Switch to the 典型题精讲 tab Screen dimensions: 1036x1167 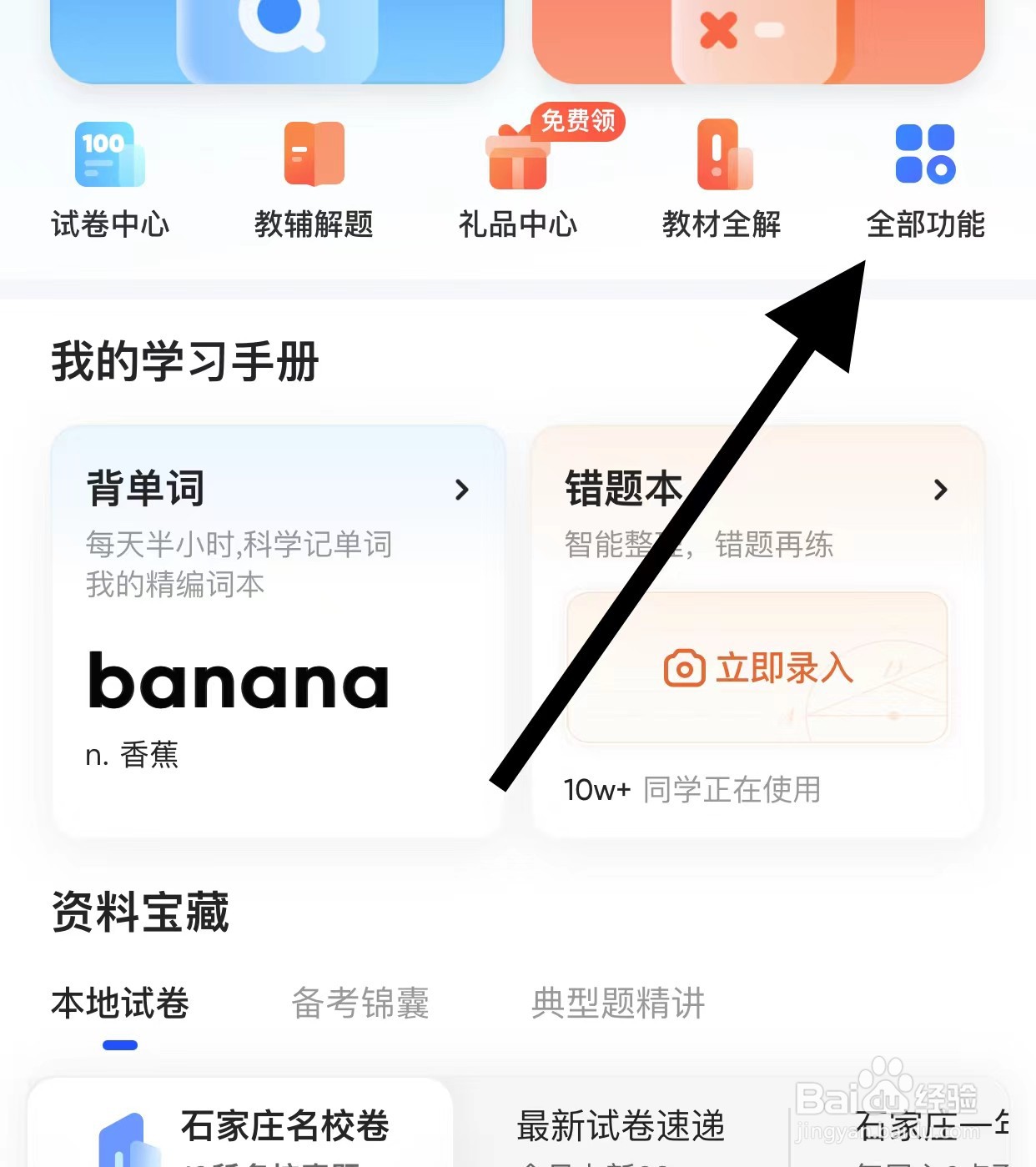[x=618, y=1004]
